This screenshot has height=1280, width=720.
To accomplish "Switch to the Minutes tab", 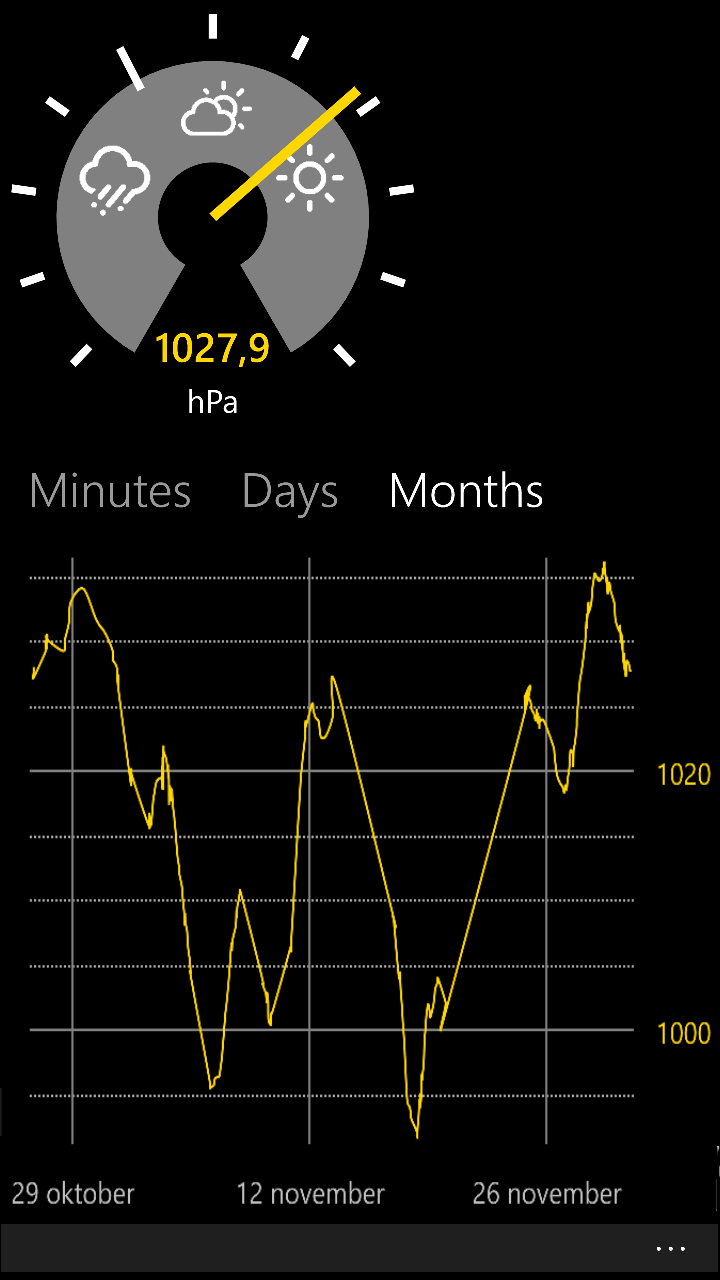I will pos(110,491).
